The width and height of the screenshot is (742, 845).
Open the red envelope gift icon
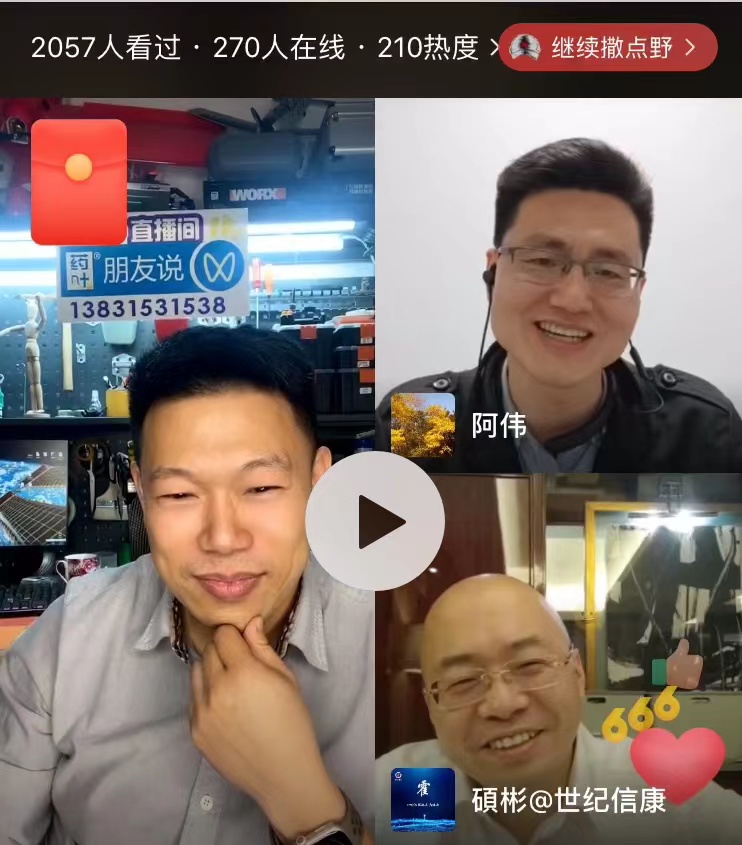point(79,181)
